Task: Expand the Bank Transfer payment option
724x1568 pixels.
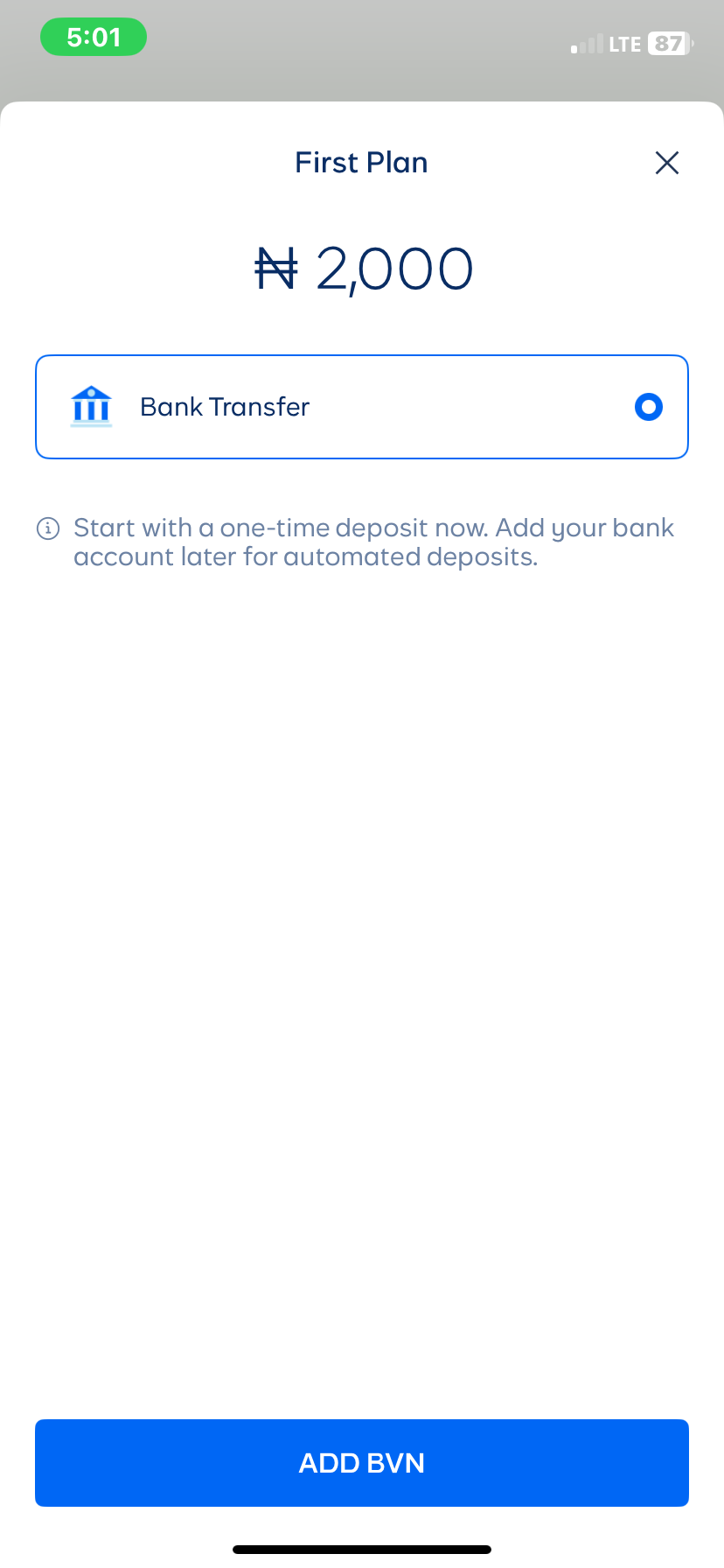Action: (361, 406)
